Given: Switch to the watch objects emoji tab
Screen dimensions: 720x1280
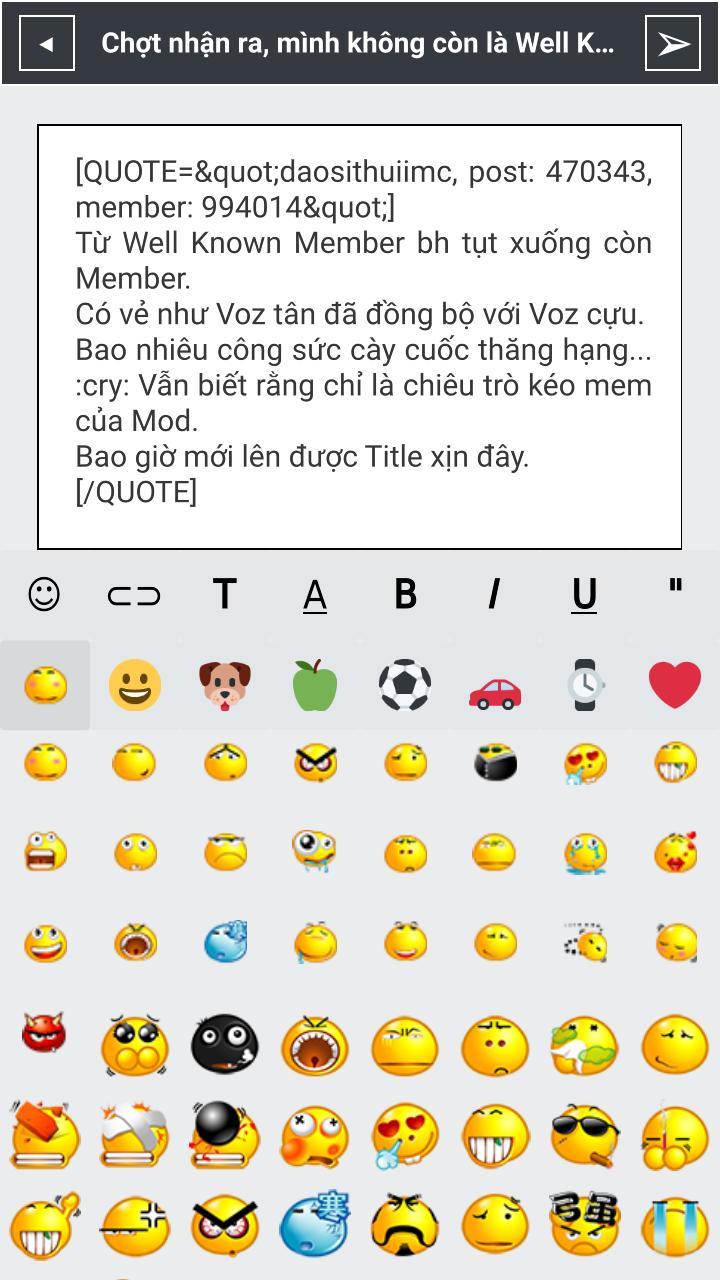Looking at the screenshot, I should (585, 685).
